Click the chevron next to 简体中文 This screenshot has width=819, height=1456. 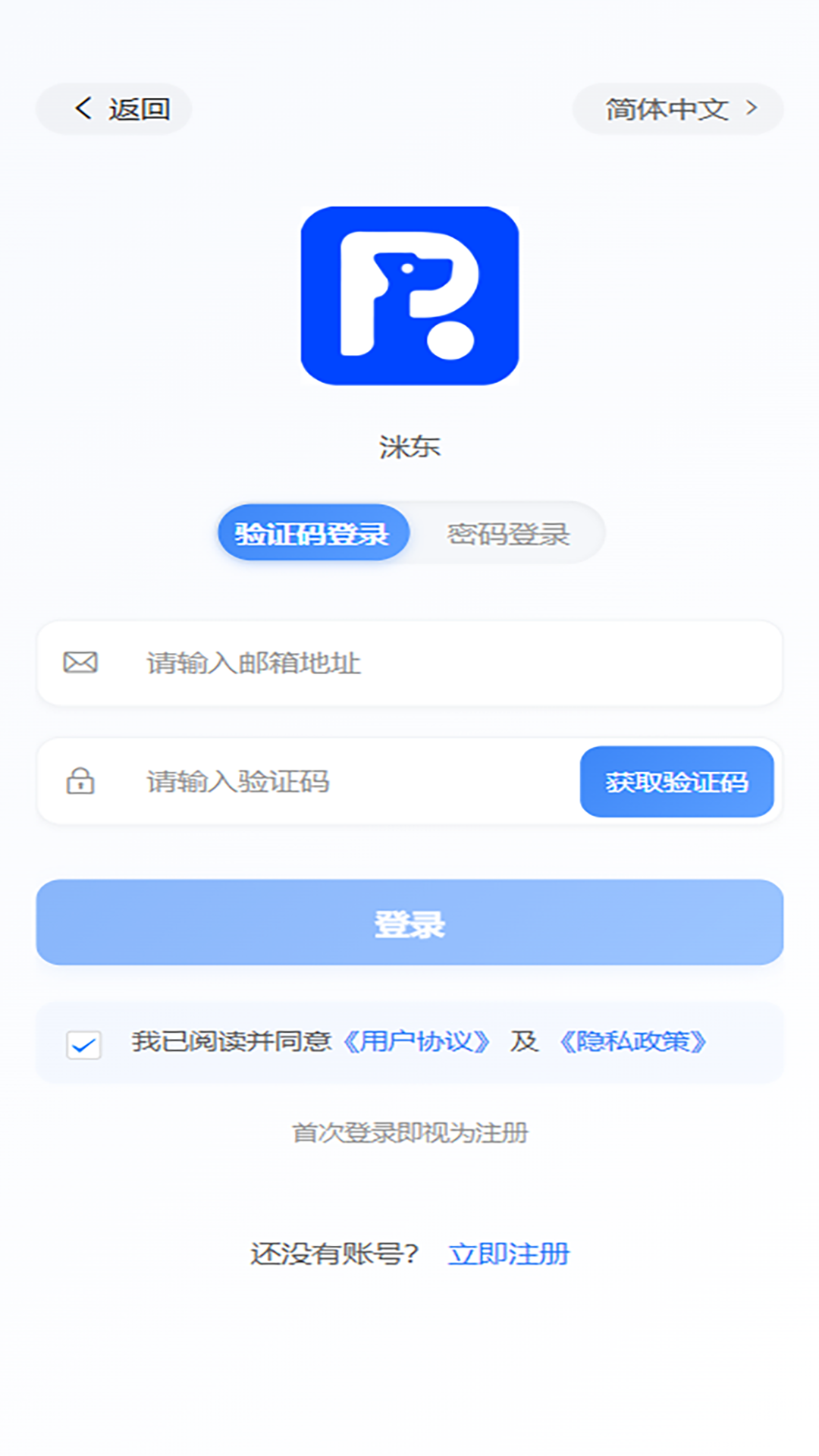pos(752,108)
